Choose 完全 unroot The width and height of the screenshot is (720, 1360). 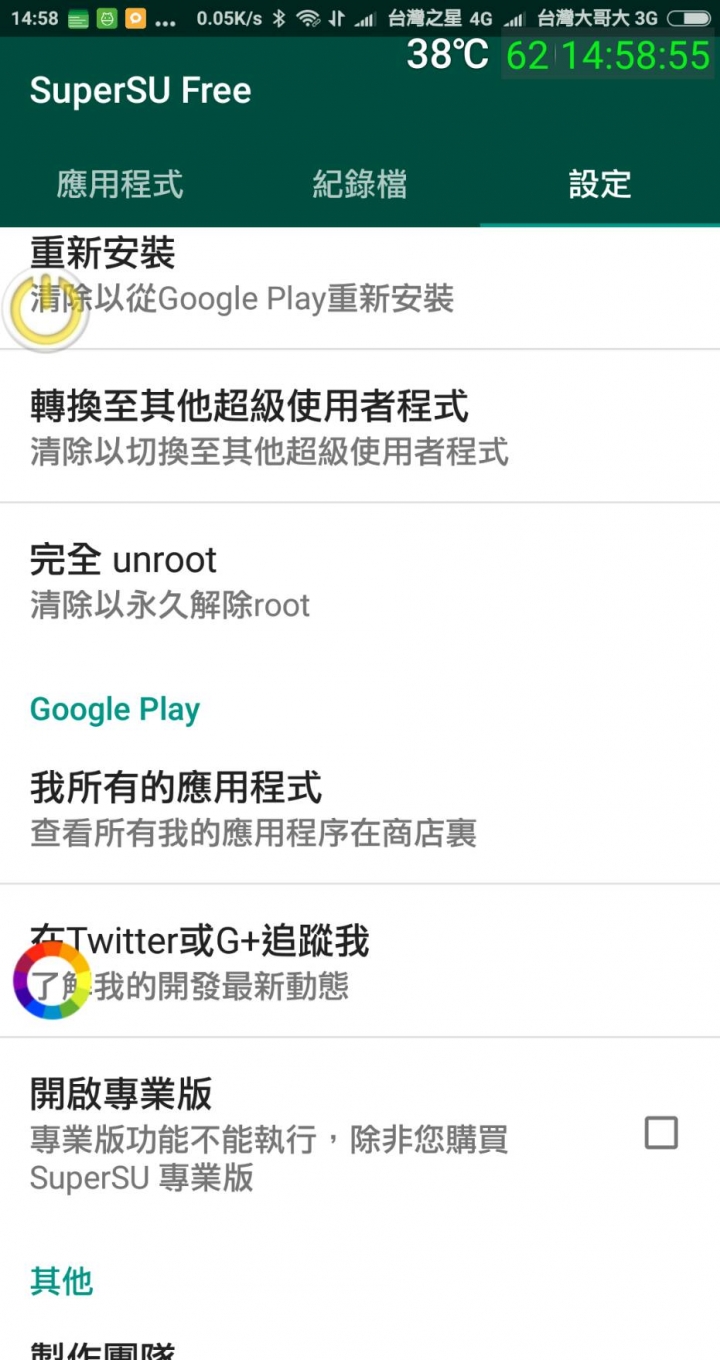tap(360, 580)
